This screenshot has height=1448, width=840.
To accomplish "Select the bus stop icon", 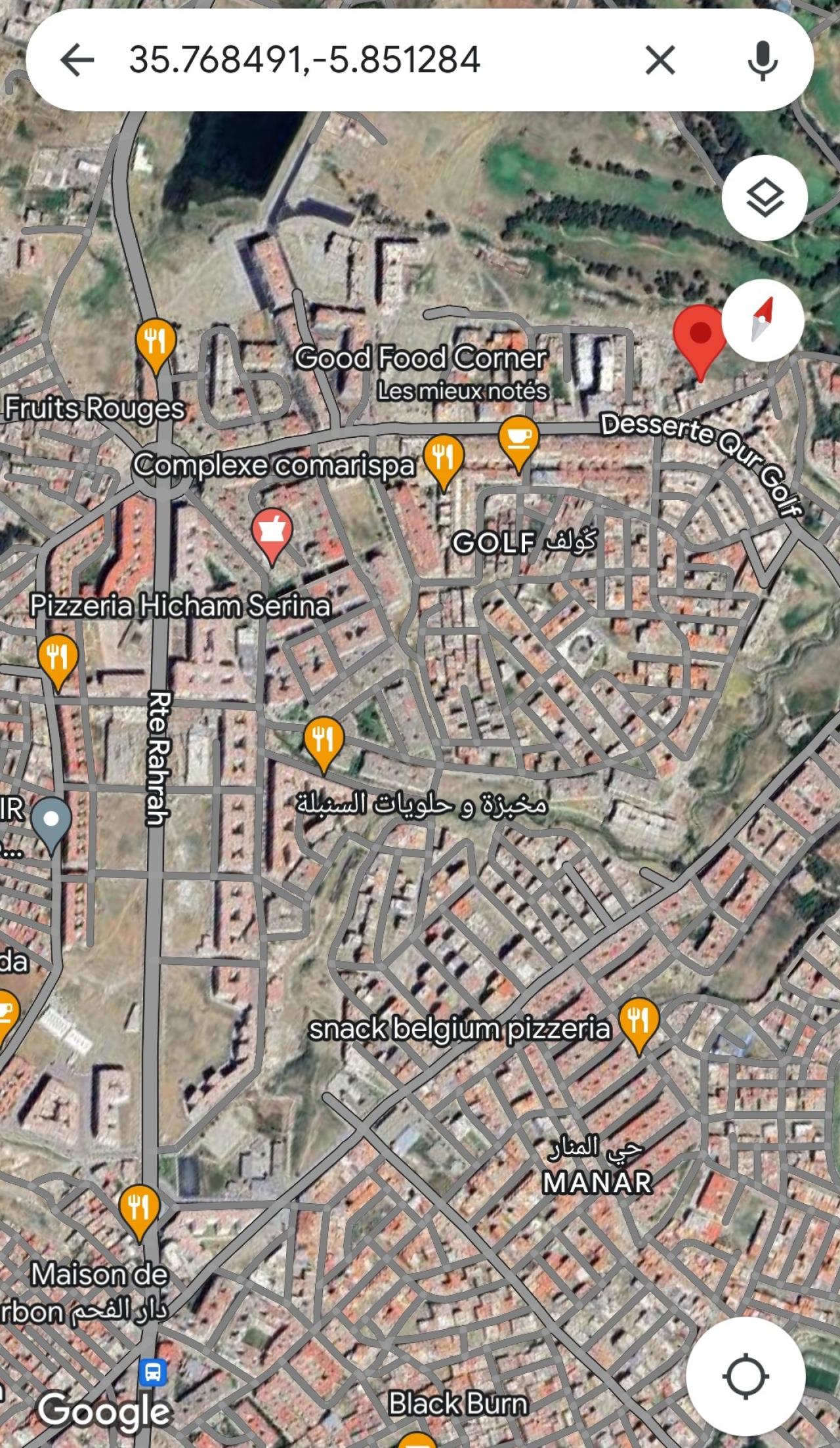I will [x=153, y=1372].
